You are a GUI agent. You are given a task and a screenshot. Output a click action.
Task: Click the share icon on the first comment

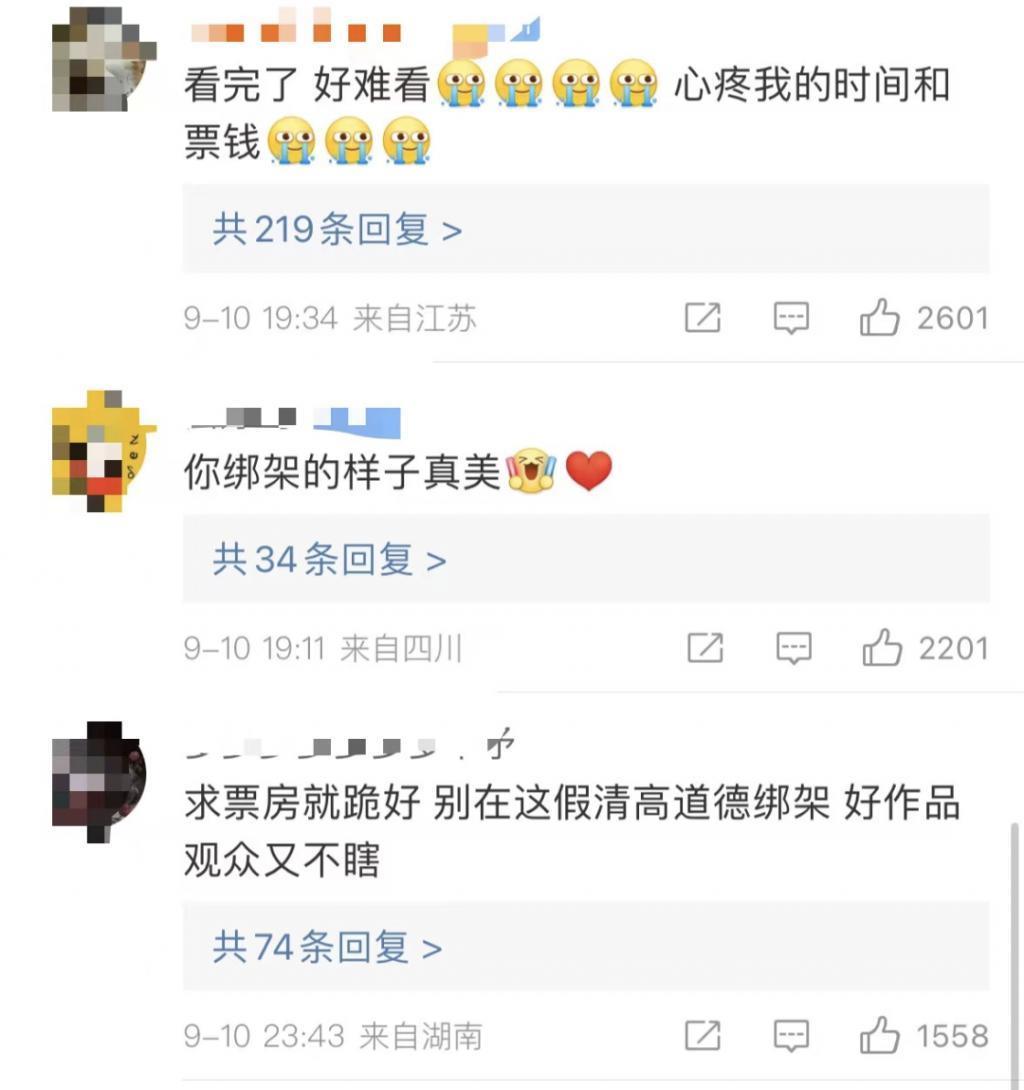705,318
